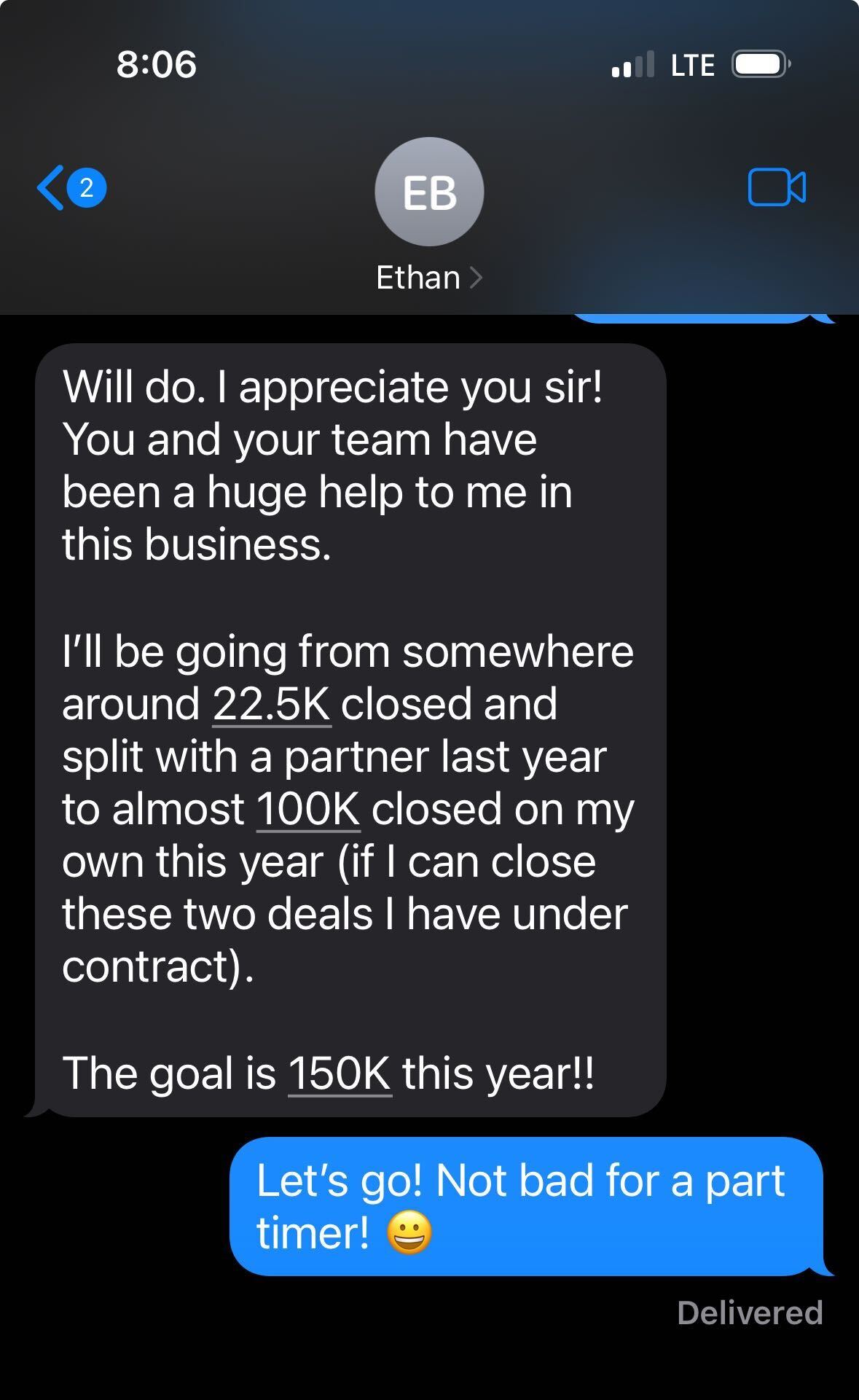Open the underlined 100K data link
The image size is (859, 1400).
[308, 809]
